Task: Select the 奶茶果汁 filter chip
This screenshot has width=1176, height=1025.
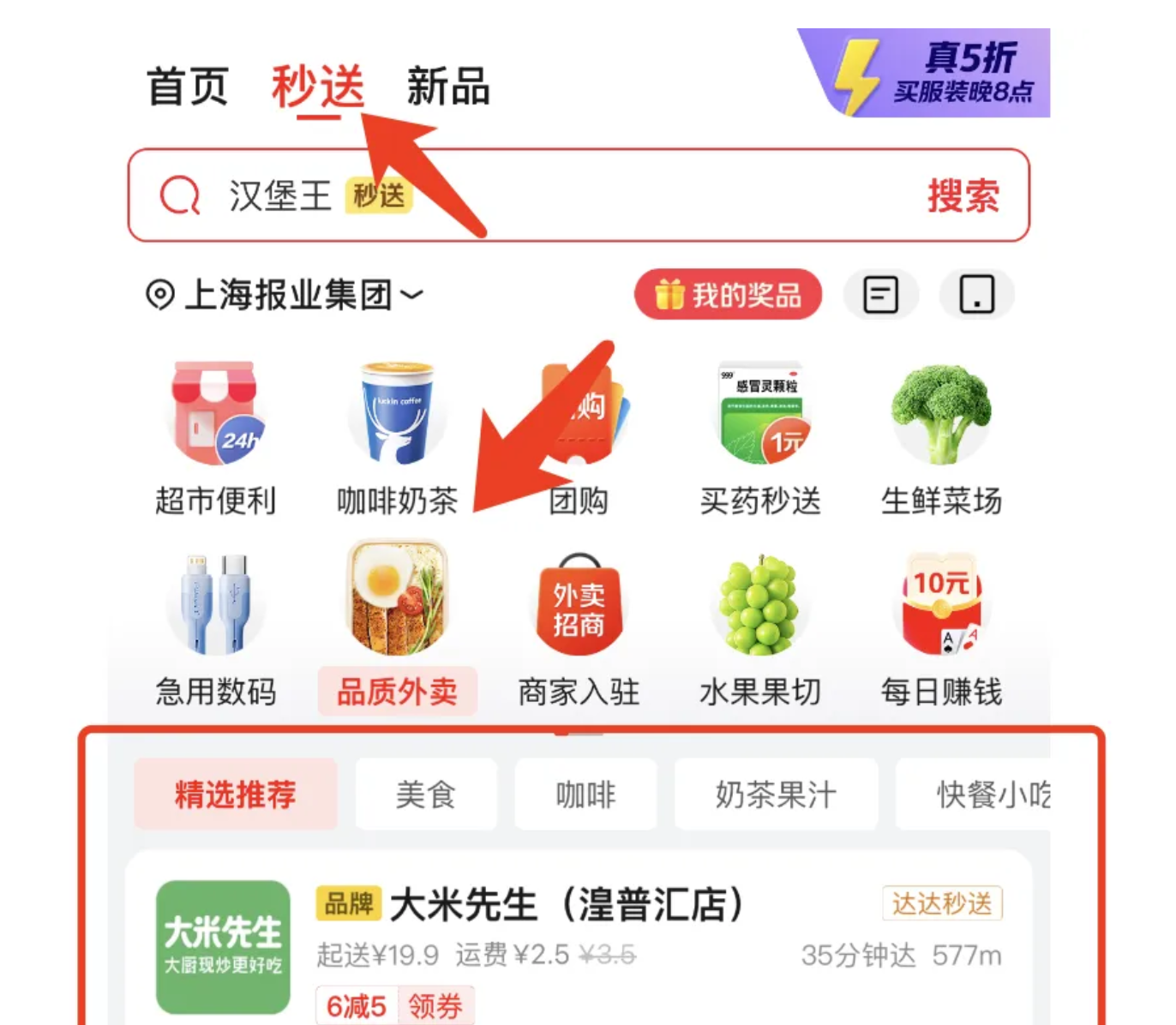Action: (x=776, y=794)
